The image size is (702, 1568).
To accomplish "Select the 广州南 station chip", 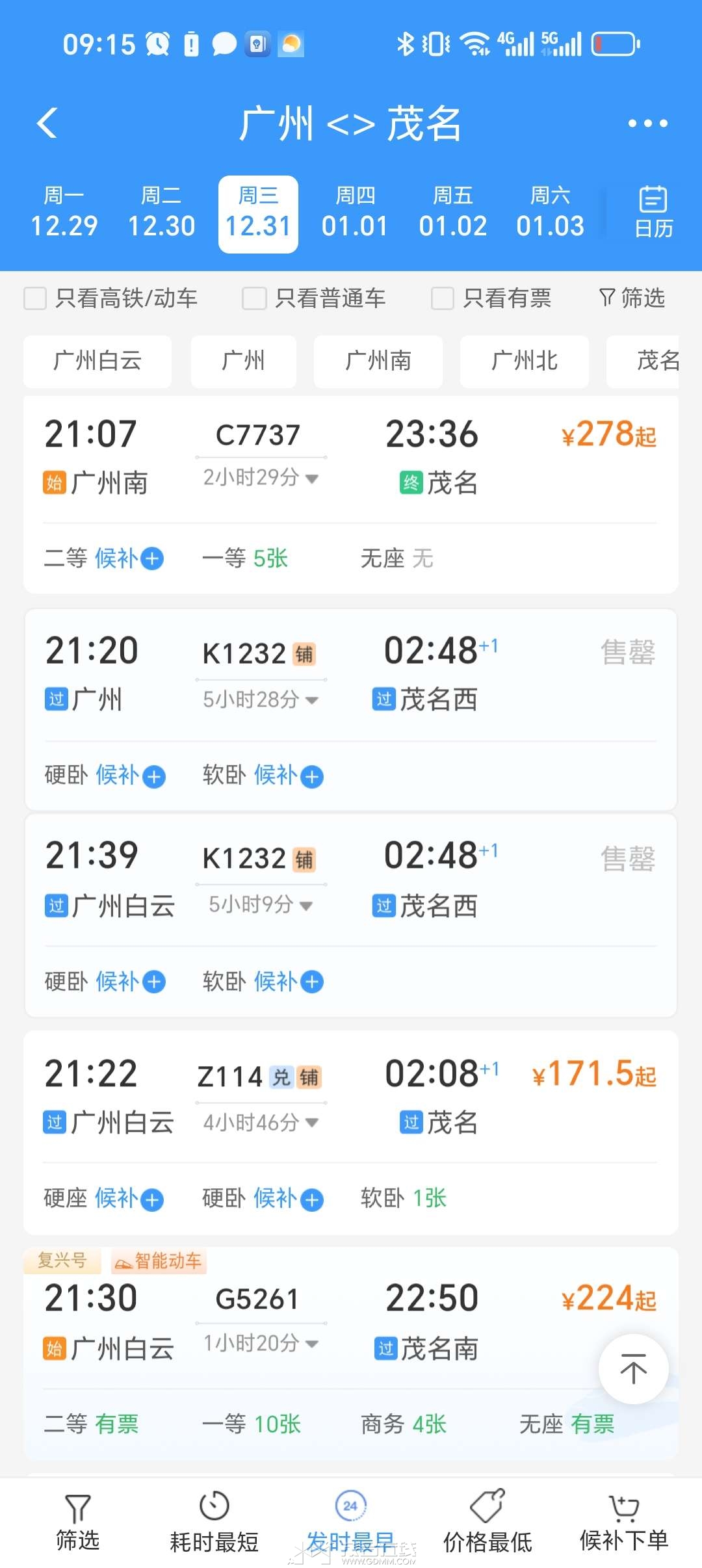I will pyautogui.click(x=378, y=361).
